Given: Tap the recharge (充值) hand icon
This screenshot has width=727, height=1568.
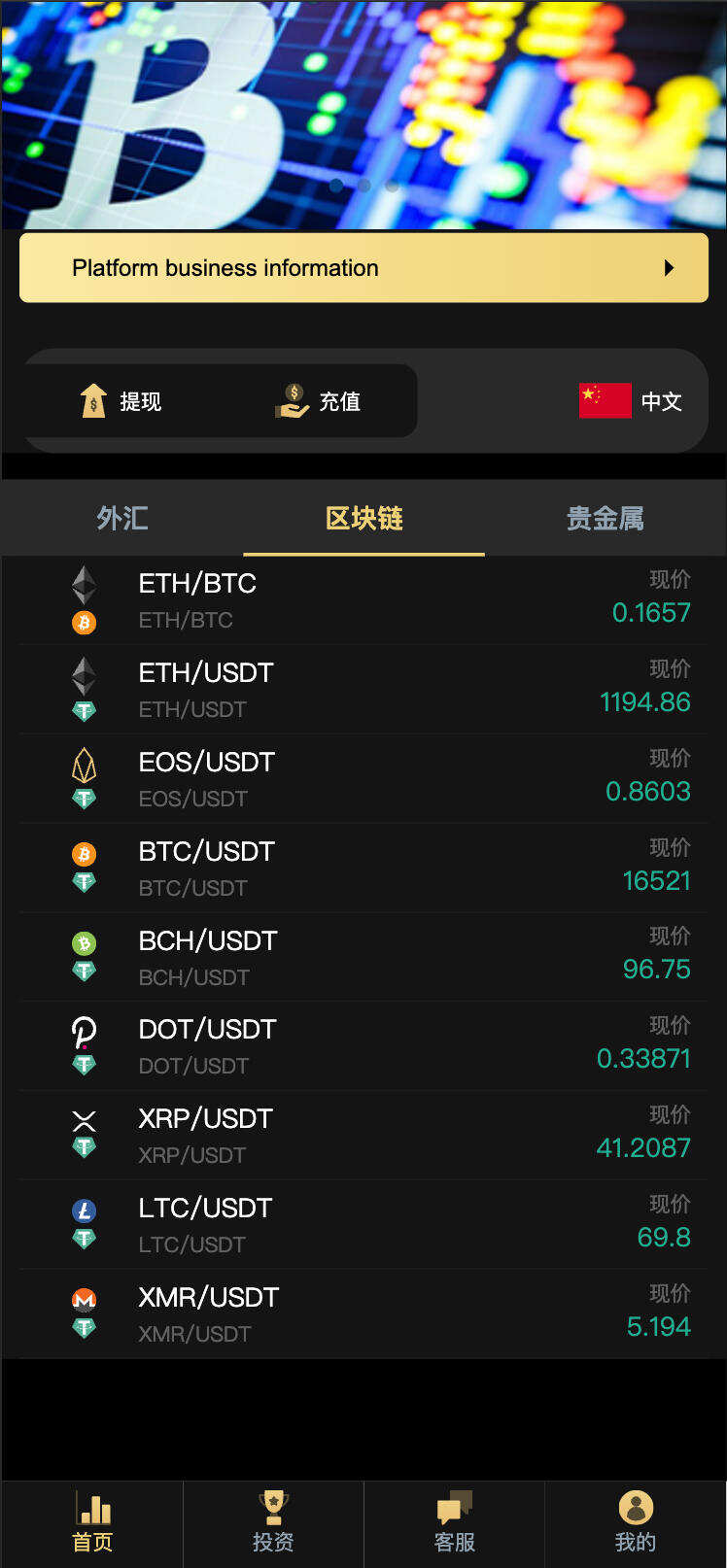Looking at the screenshot, I should (289, 399).
